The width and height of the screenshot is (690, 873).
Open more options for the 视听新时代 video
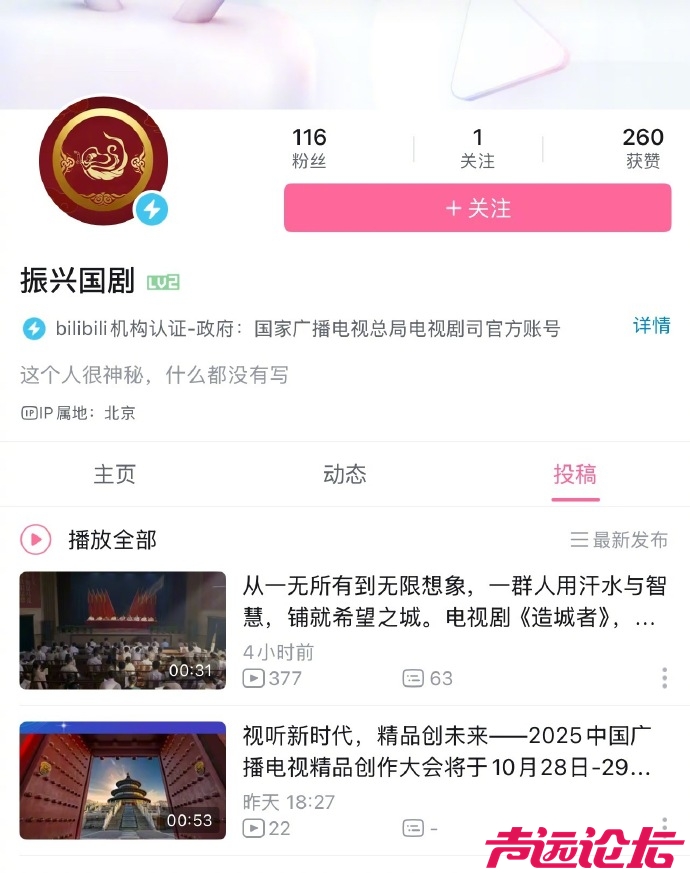click(x=664, y=828)
